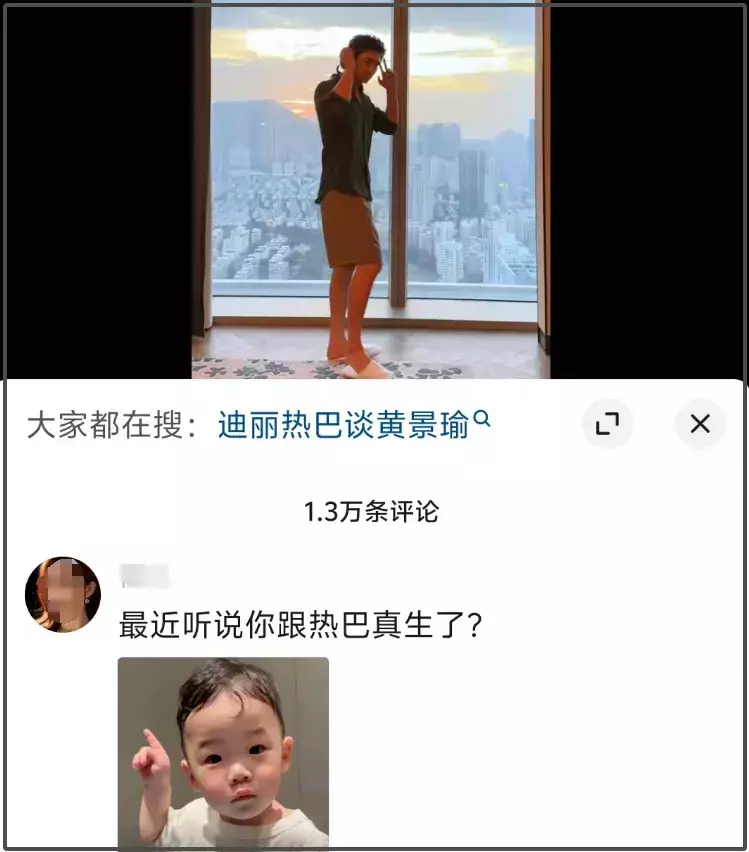Expand the comments panel to full screen
The image size is (749, 852).
[607, 424]
